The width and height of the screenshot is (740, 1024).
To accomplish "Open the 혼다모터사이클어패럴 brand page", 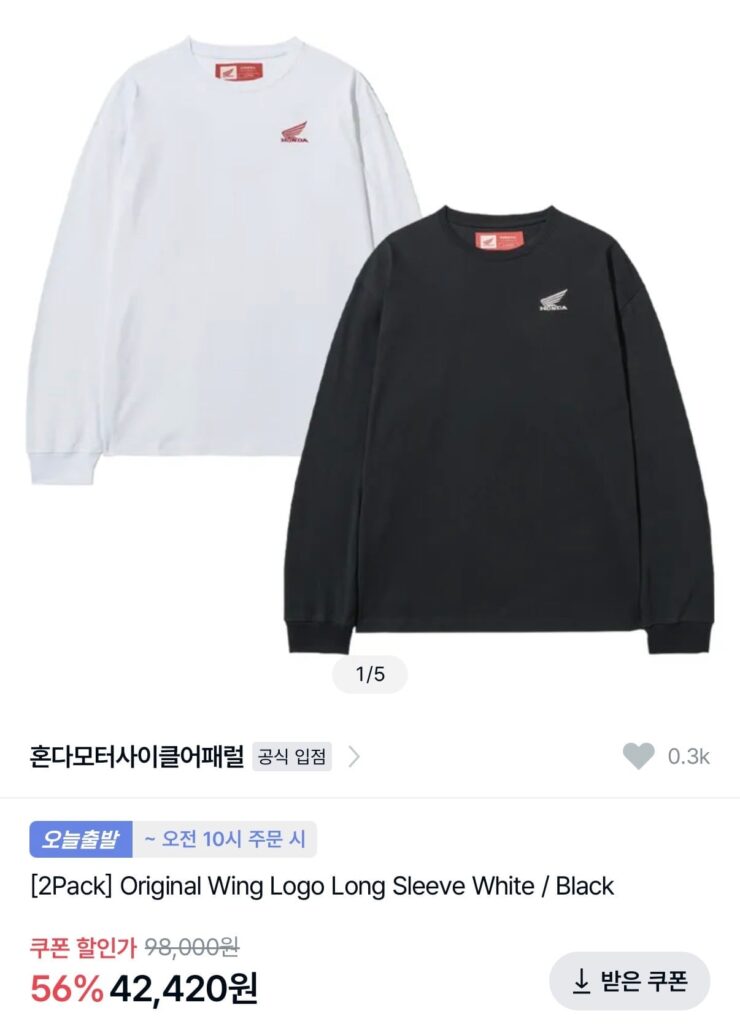I will pos(138,756).
